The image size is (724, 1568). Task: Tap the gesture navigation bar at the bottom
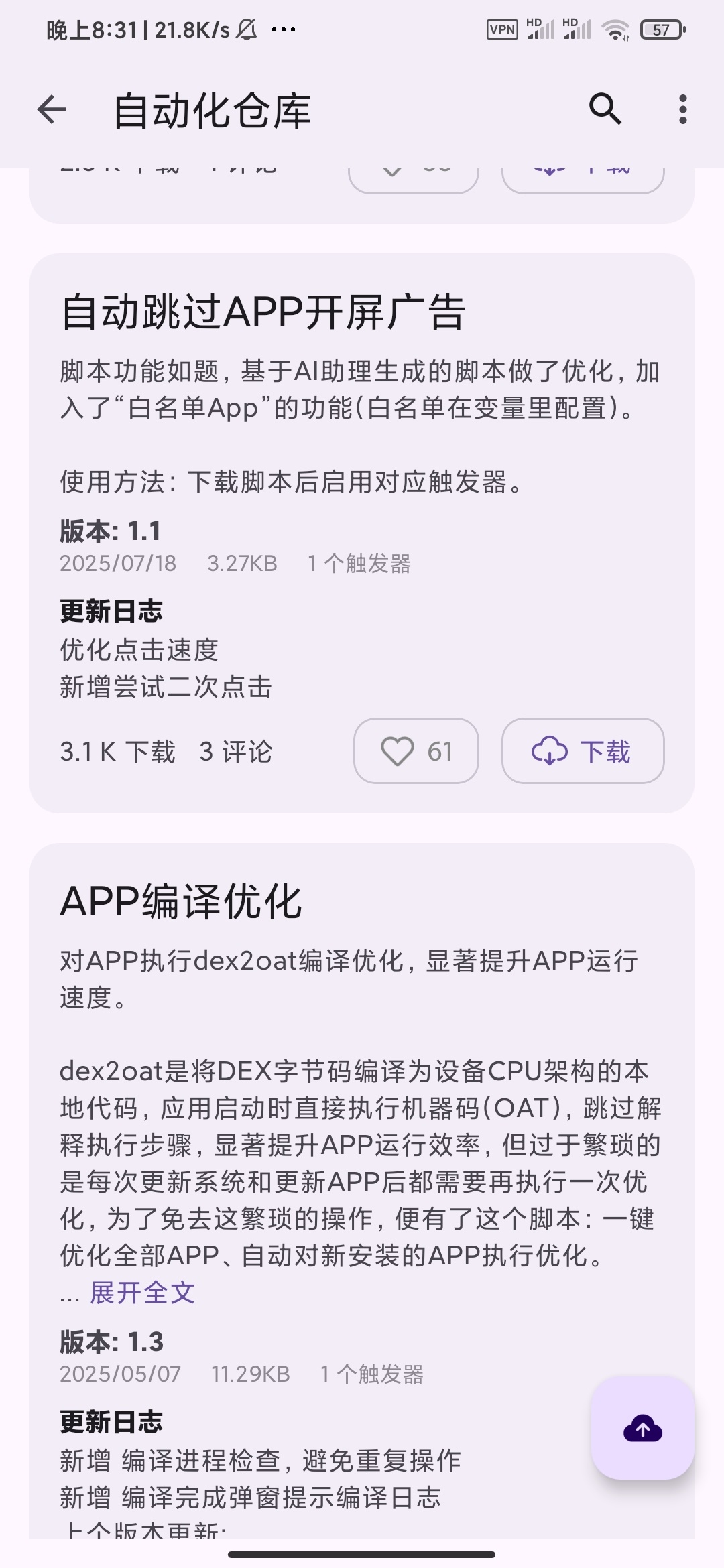coord(362,1553)
